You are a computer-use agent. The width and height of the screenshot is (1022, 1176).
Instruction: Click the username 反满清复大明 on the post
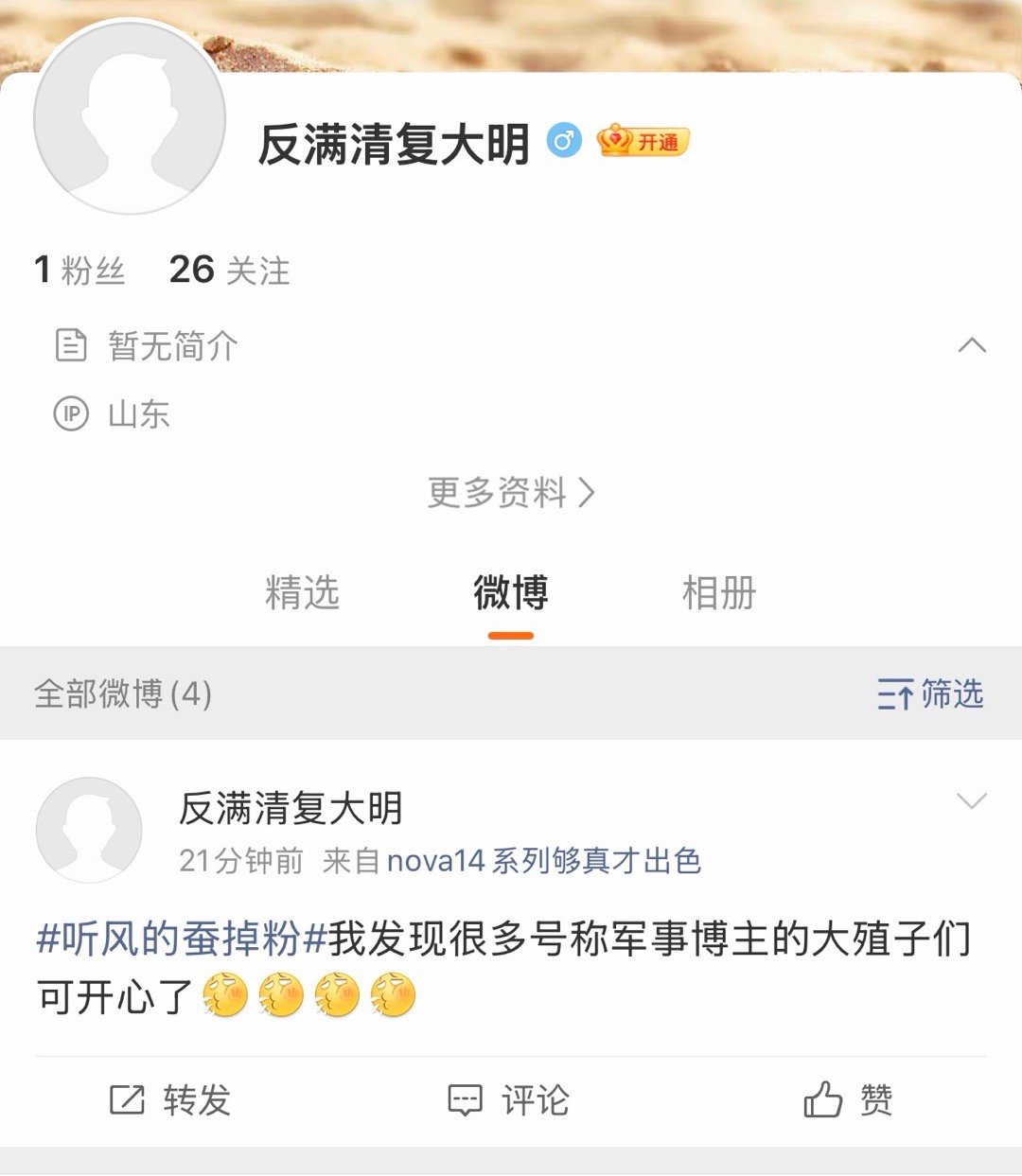[291, 810]
